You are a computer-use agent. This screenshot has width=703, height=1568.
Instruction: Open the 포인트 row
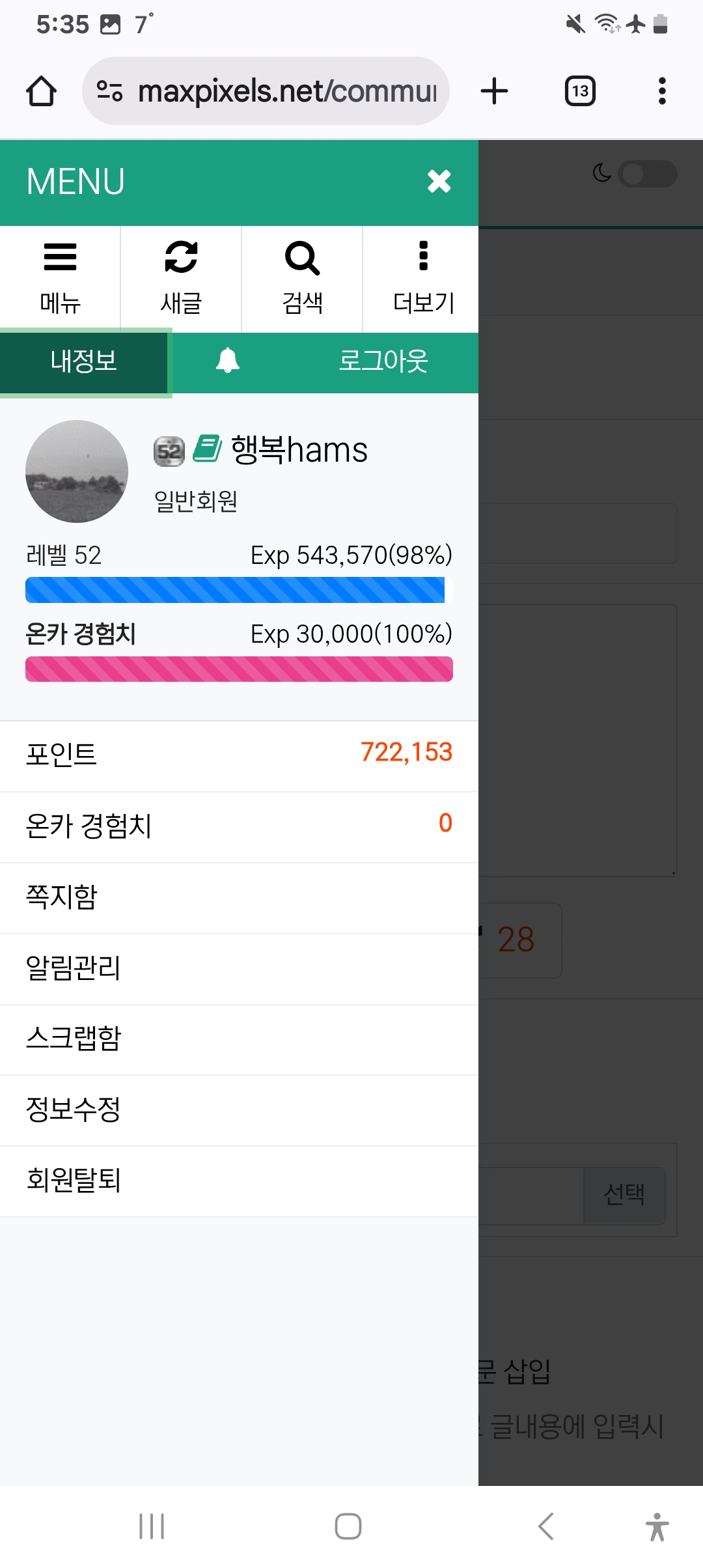[x=239, y=756]
